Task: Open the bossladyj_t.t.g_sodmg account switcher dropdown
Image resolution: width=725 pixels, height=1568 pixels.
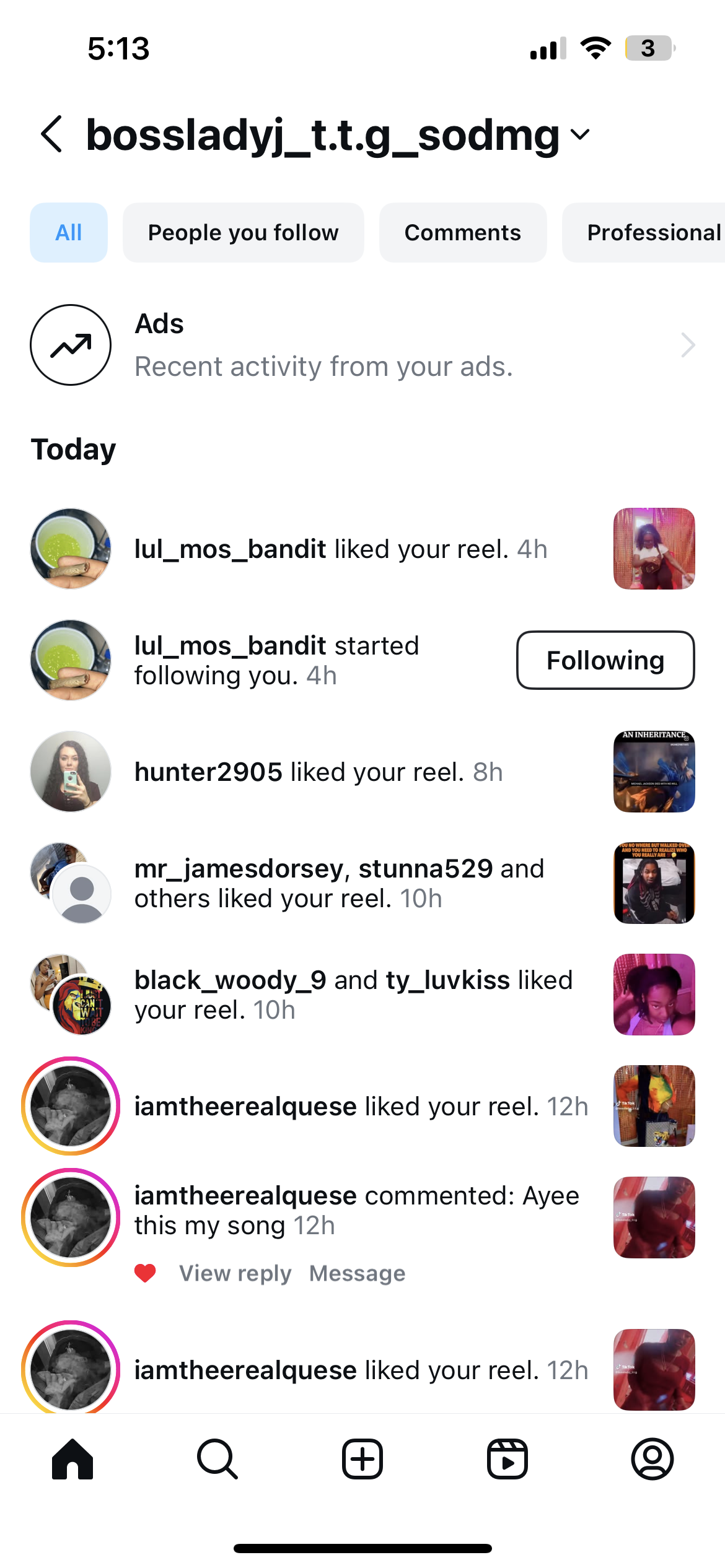Action: pos(338,134)
